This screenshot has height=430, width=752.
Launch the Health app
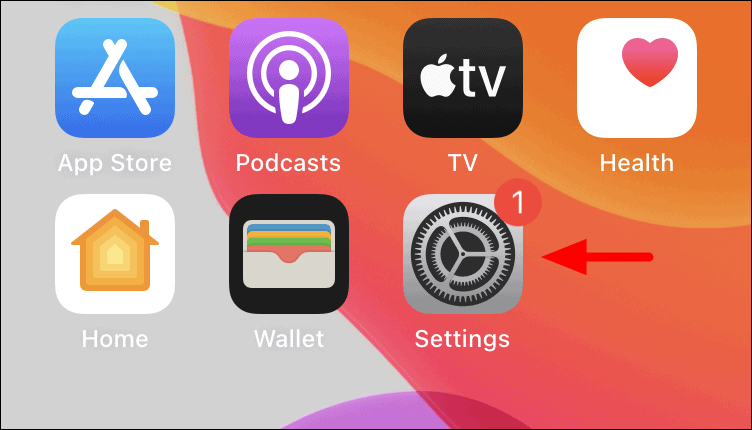637,78
